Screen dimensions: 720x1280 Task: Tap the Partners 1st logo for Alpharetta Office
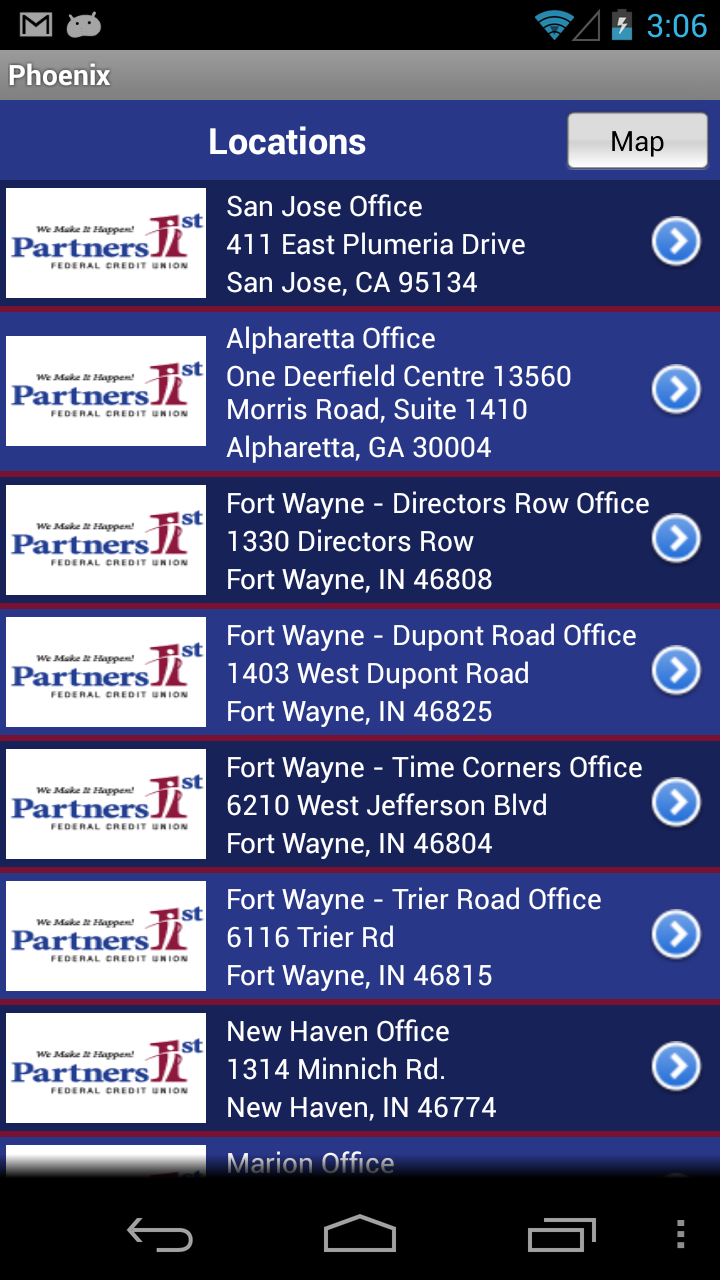coord(105,391)
